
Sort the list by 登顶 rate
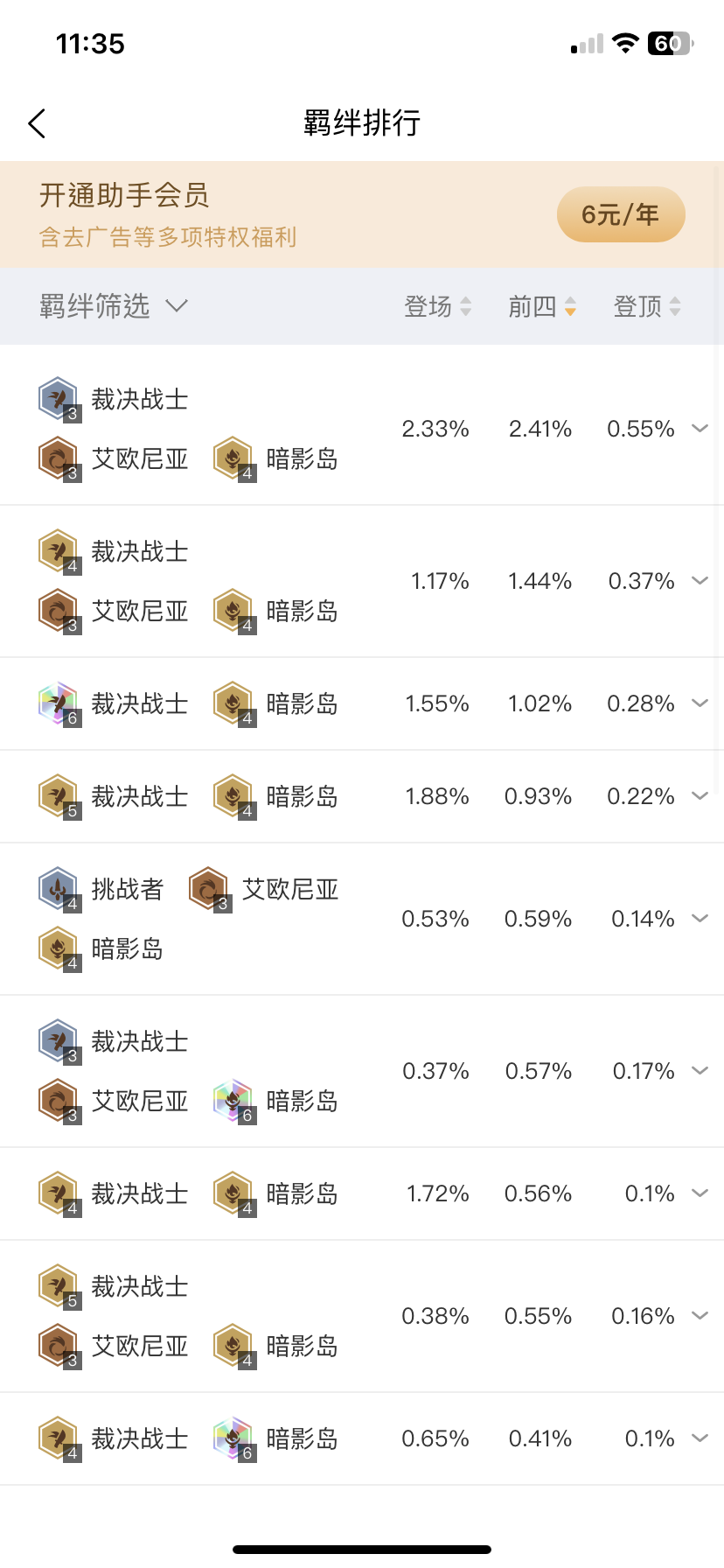coord(647,306)
